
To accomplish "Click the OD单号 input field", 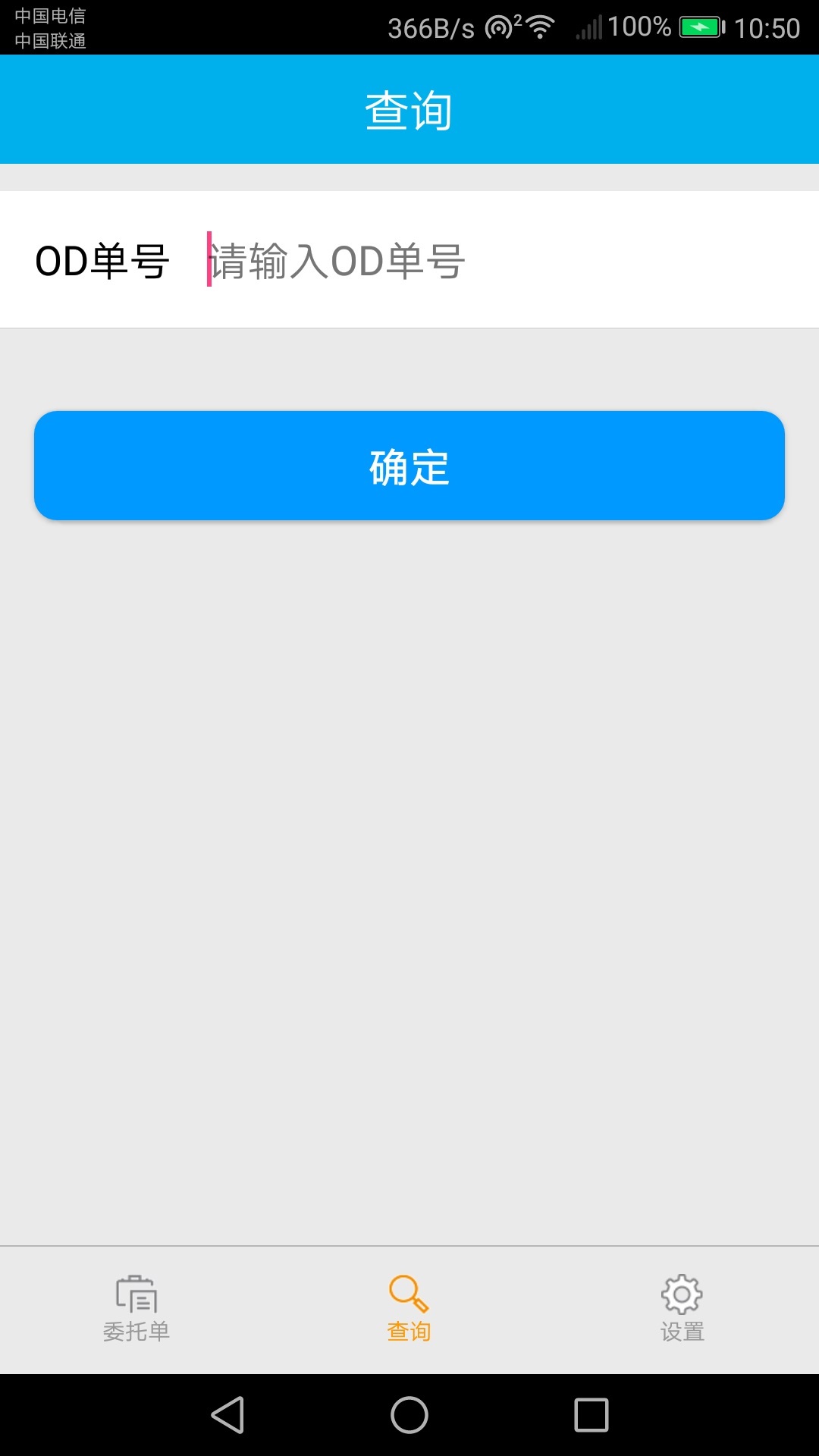I will coord(455,262).
